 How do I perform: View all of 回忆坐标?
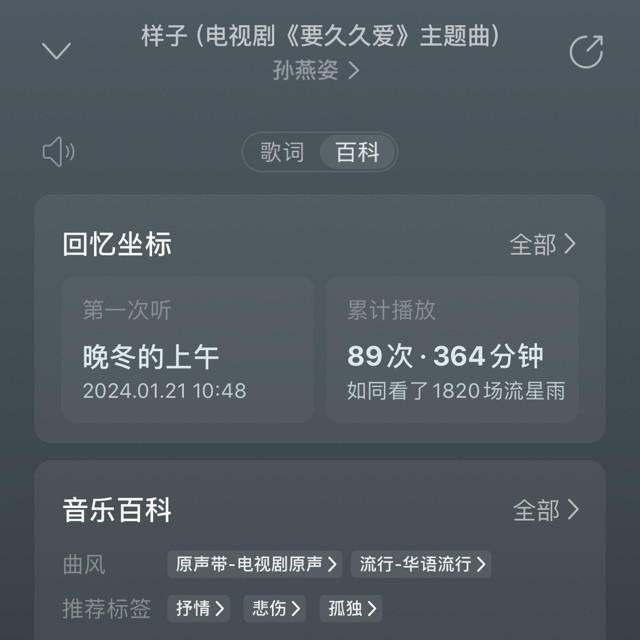(x=542, y=245)
